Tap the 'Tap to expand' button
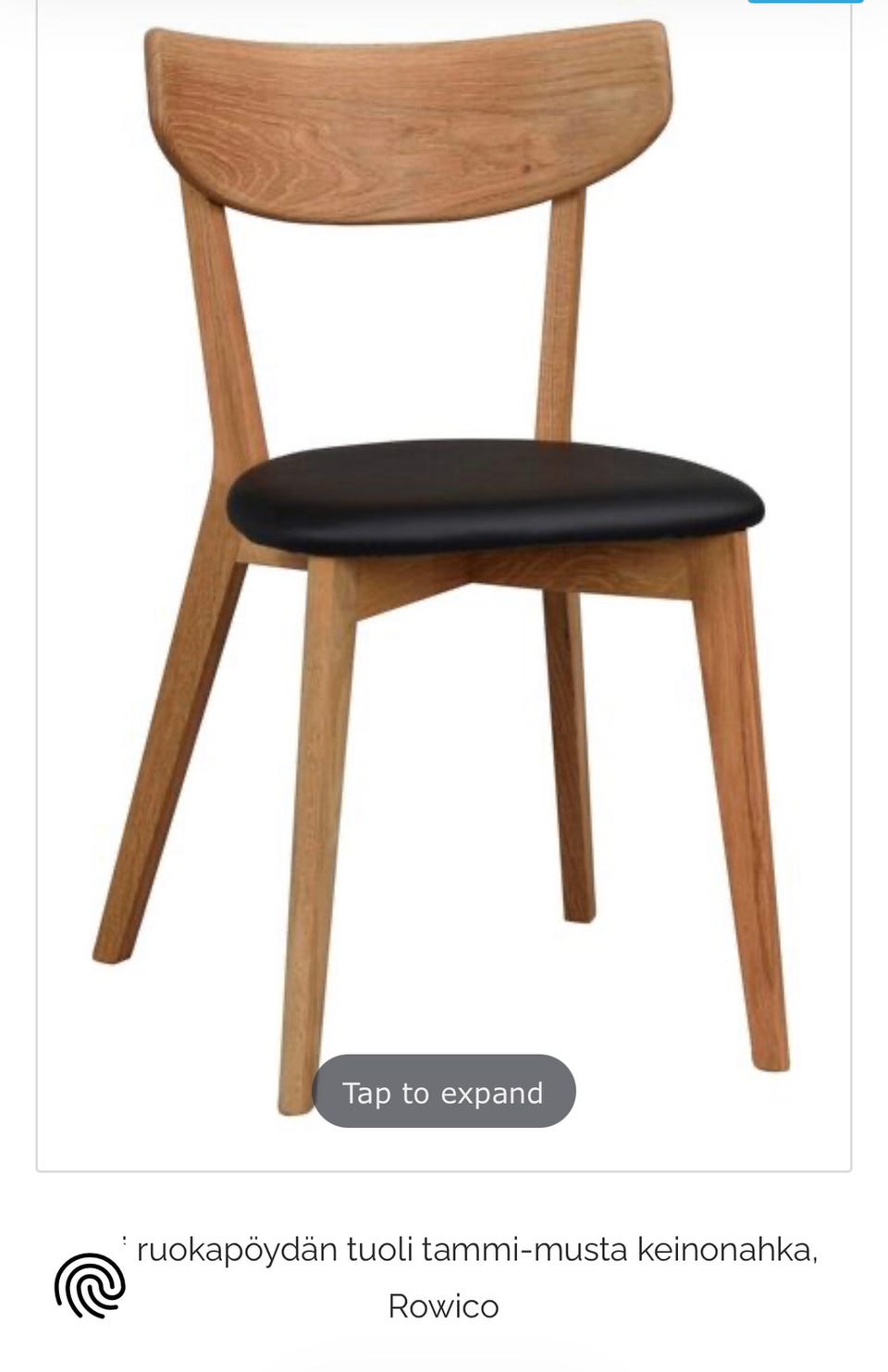The height and width of the screenshot is (1372, 888). [443, 1092]
